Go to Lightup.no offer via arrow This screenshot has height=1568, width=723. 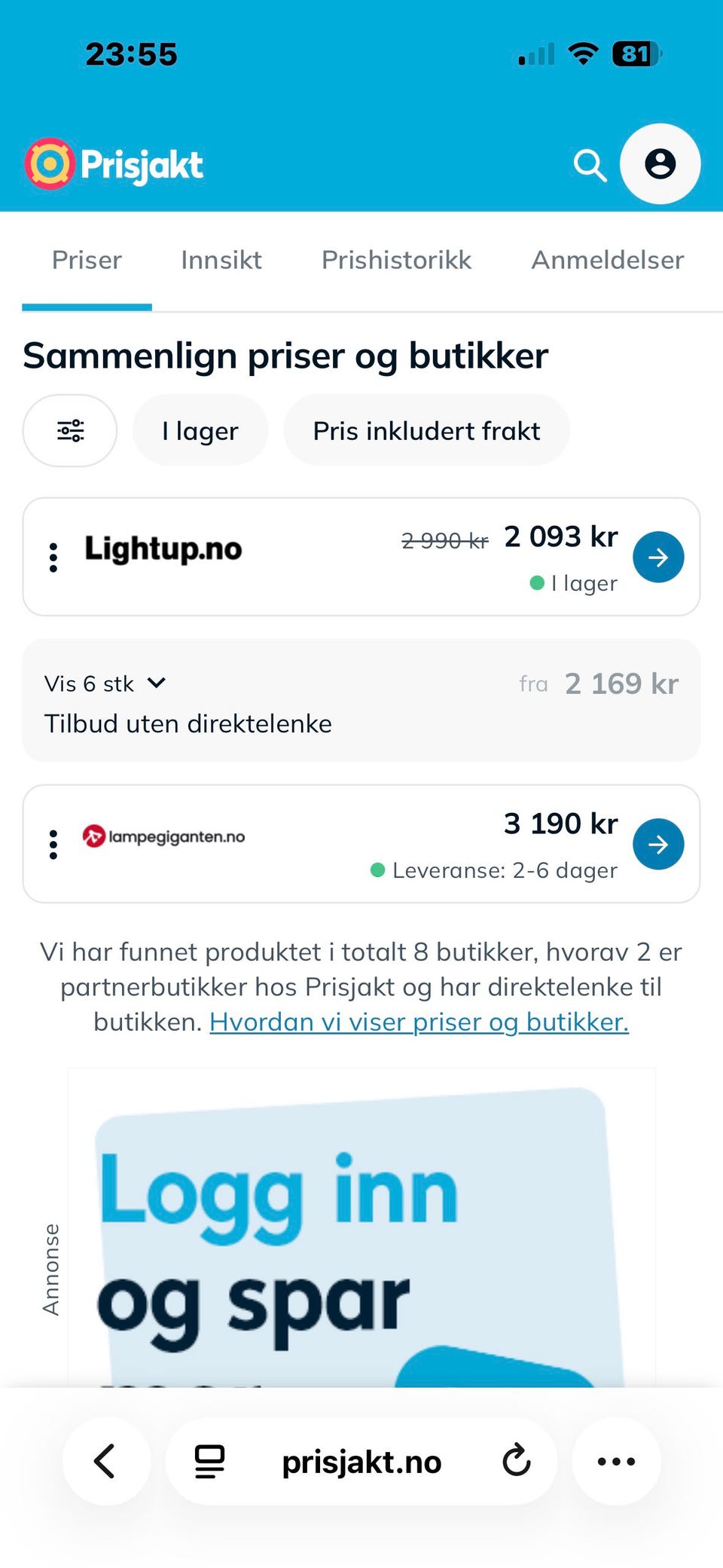[x=658, y=557]
